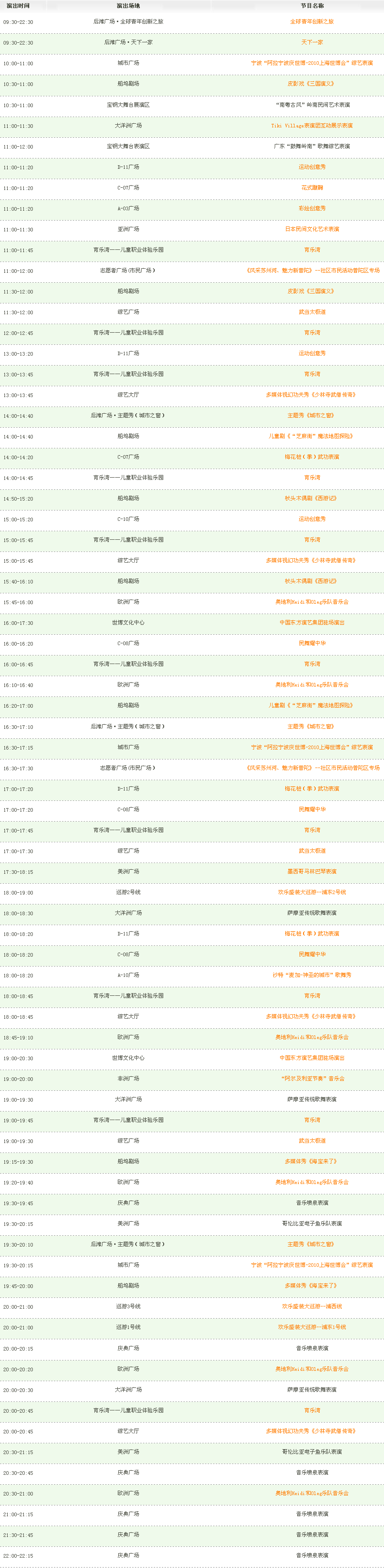
Task: Open the 欢乐盛装大巡游--浦西线 link
Action: tap(312, 1306)
